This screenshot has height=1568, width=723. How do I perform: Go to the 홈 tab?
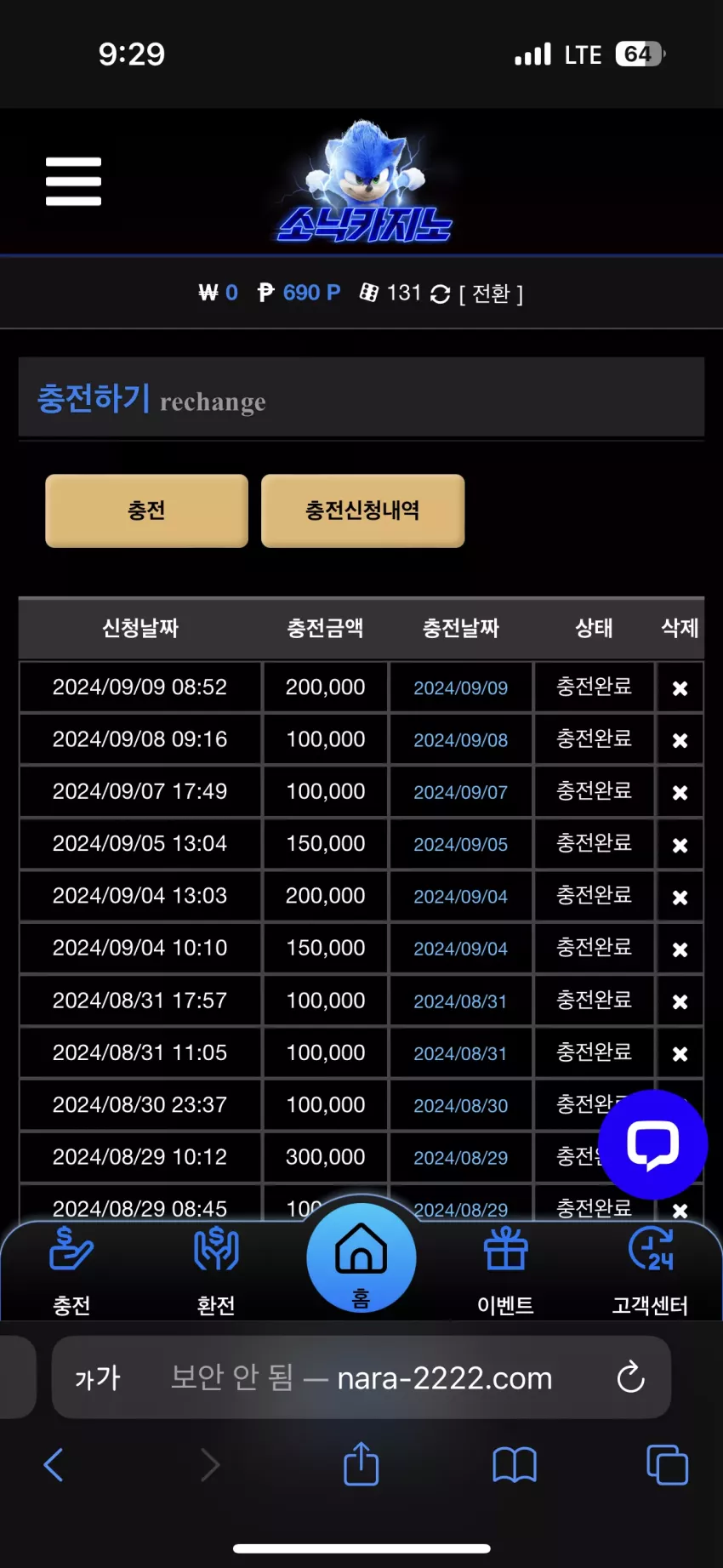tap(361, 1257)
